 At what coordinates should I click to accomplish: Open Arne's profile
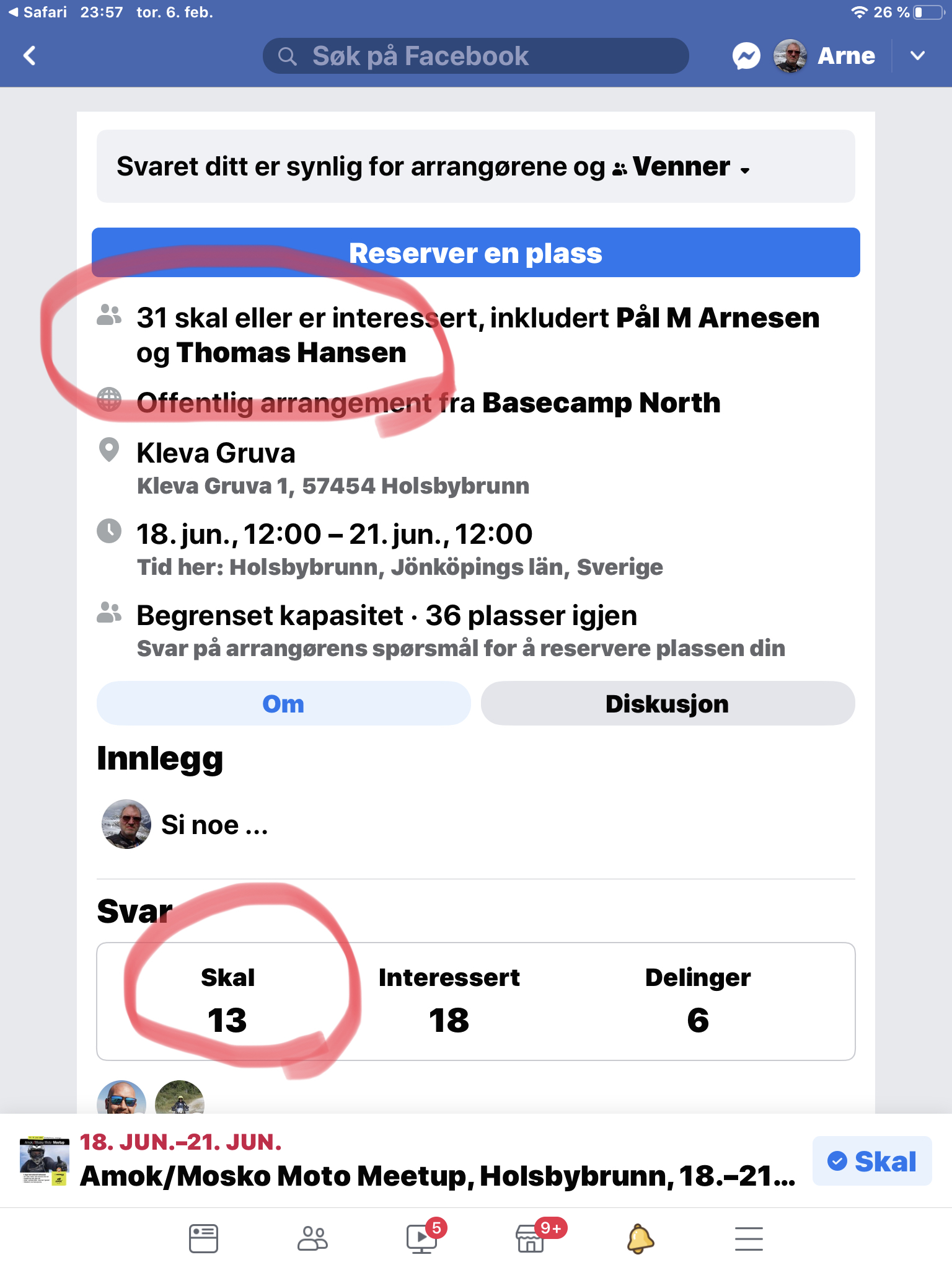[826, 56]
